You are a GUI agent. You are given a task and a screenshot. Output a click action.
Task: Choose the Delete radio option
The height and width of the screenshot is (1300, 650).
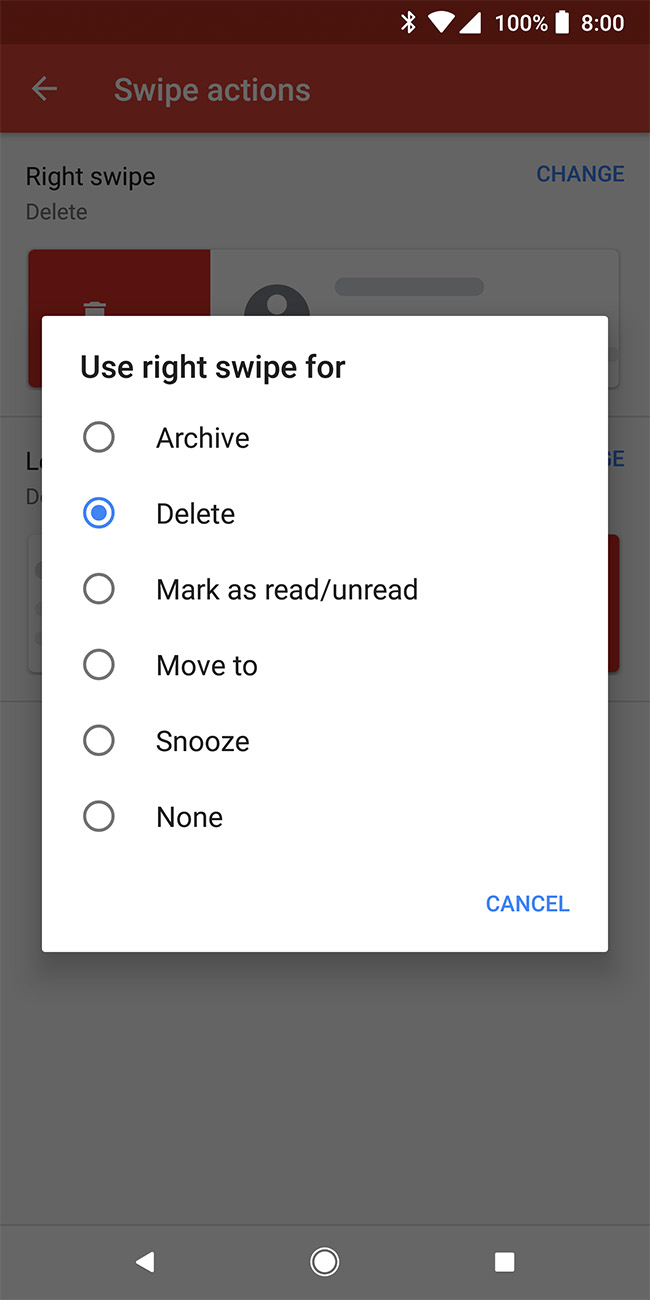point(99,514)
